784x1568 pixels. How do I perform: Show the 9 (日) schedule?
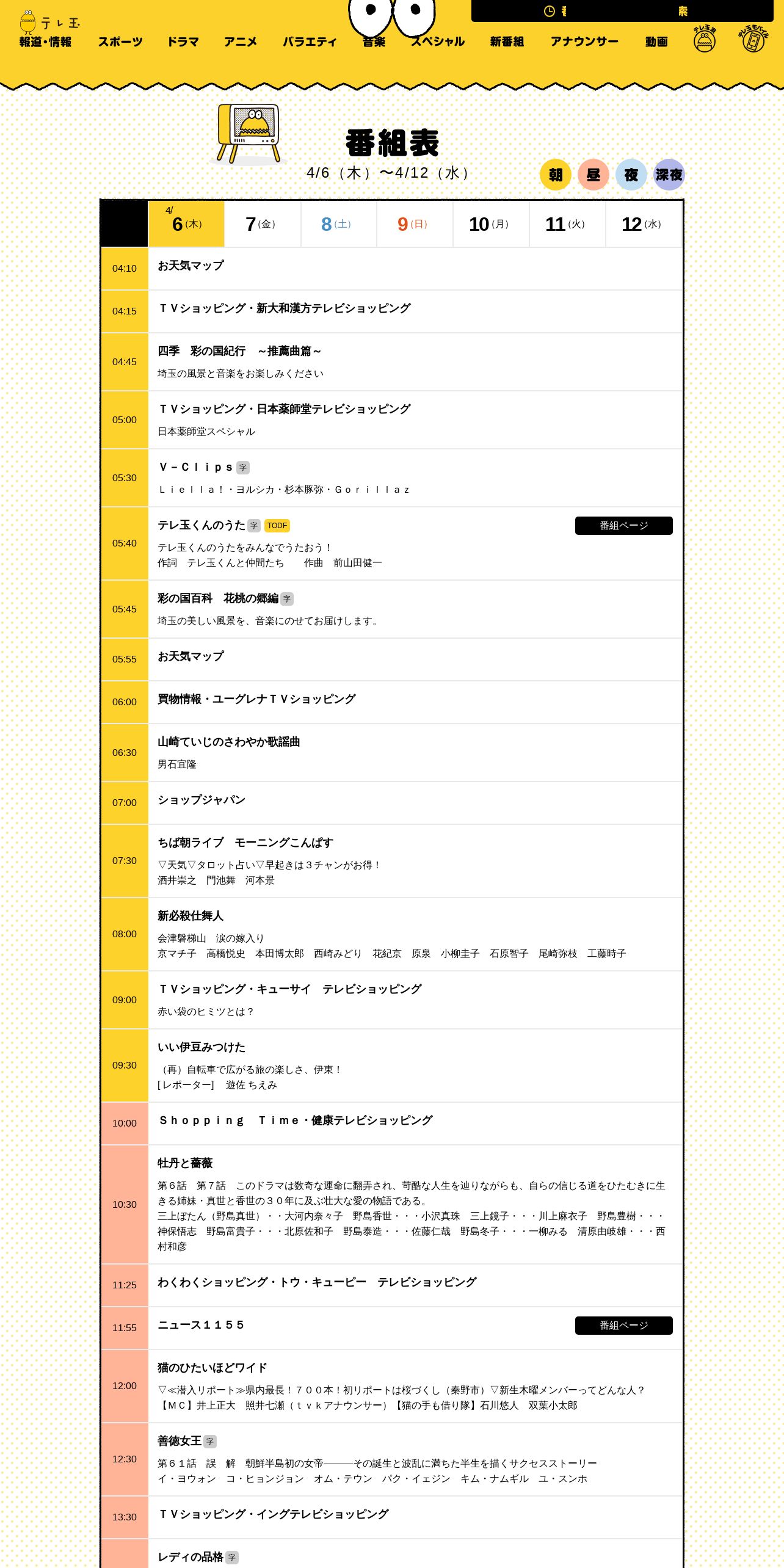[415, 224]
